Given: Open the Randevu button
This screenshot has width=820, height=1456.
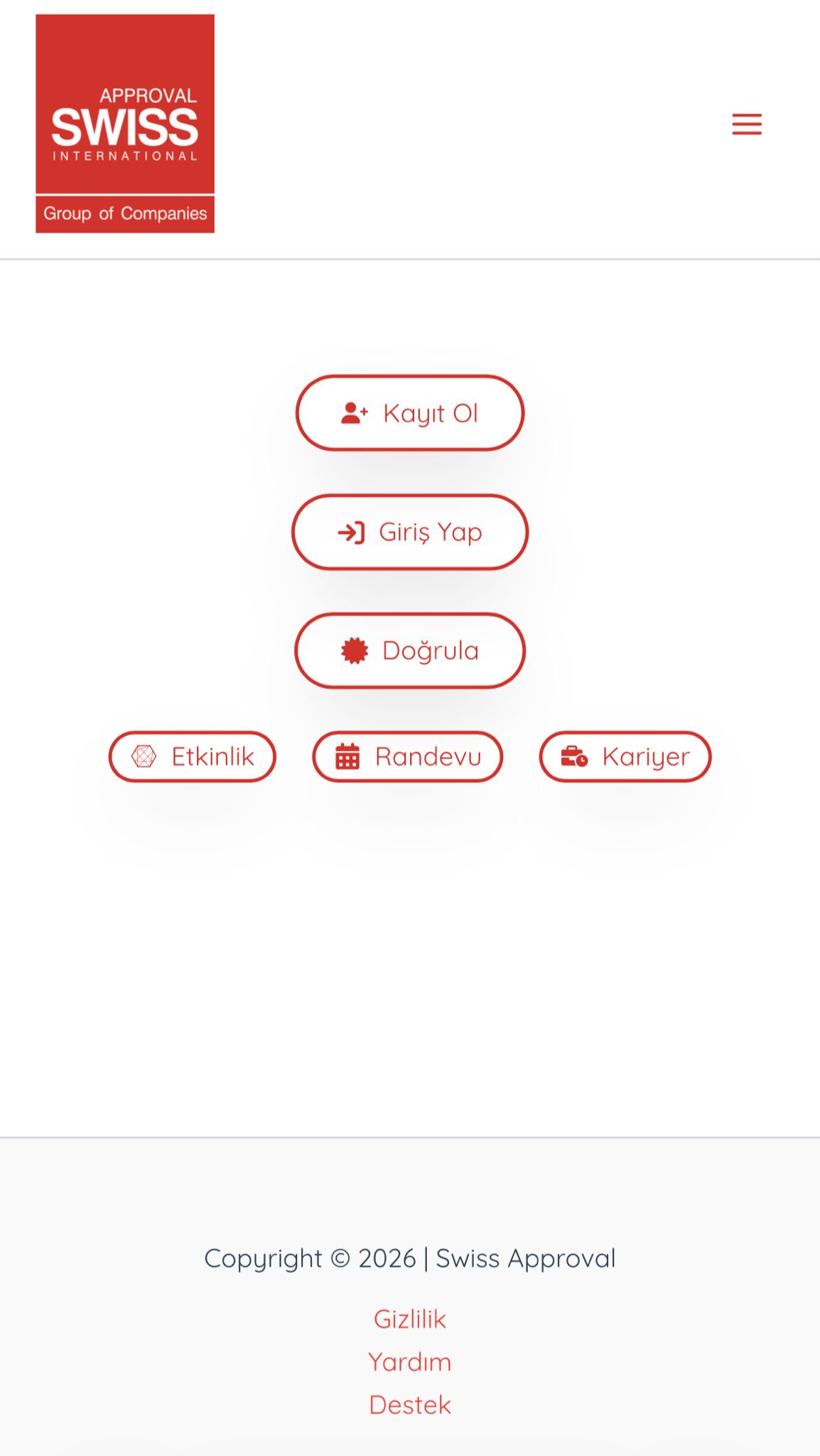Looking at the screenshot, I should [408, 756].
